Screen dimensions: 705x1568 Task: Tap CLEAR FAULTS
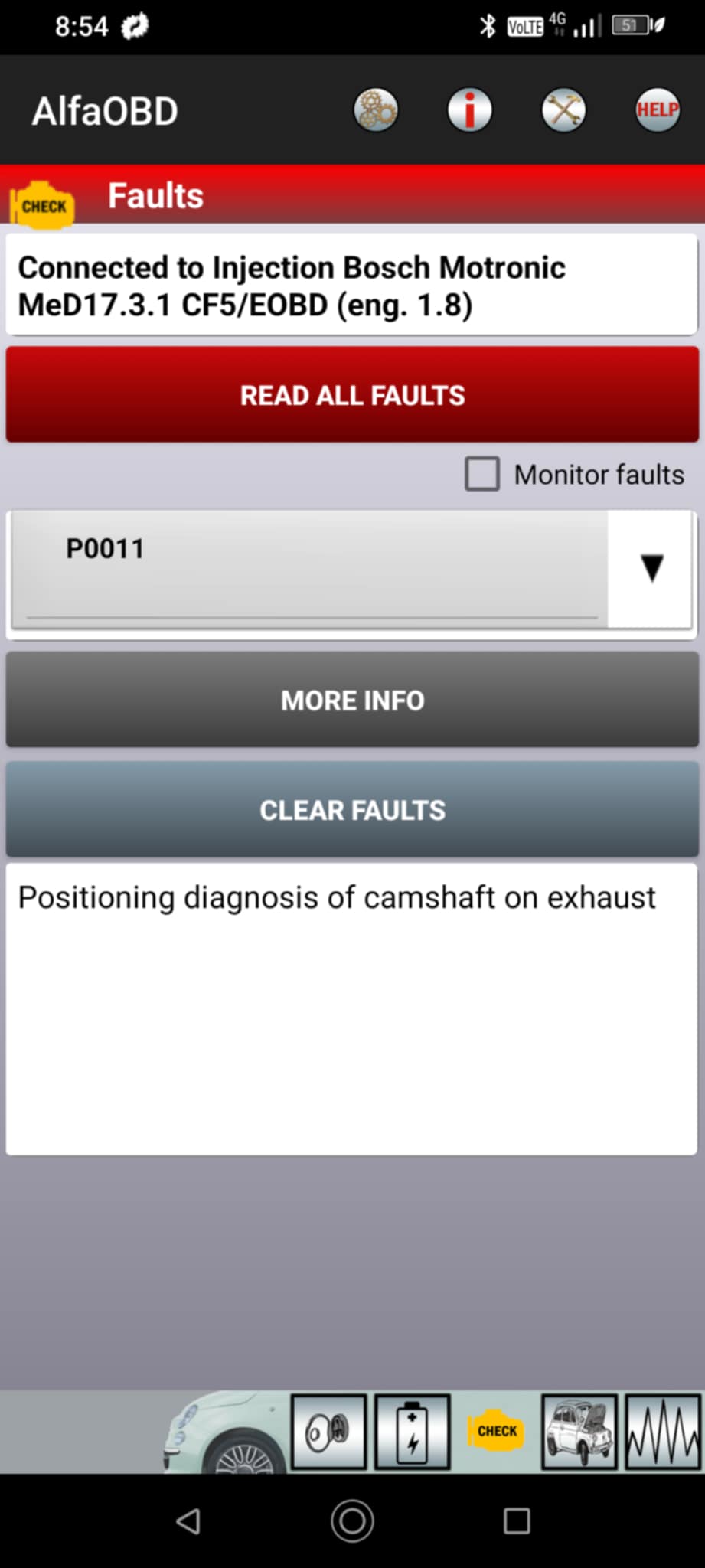coord(352,809)
